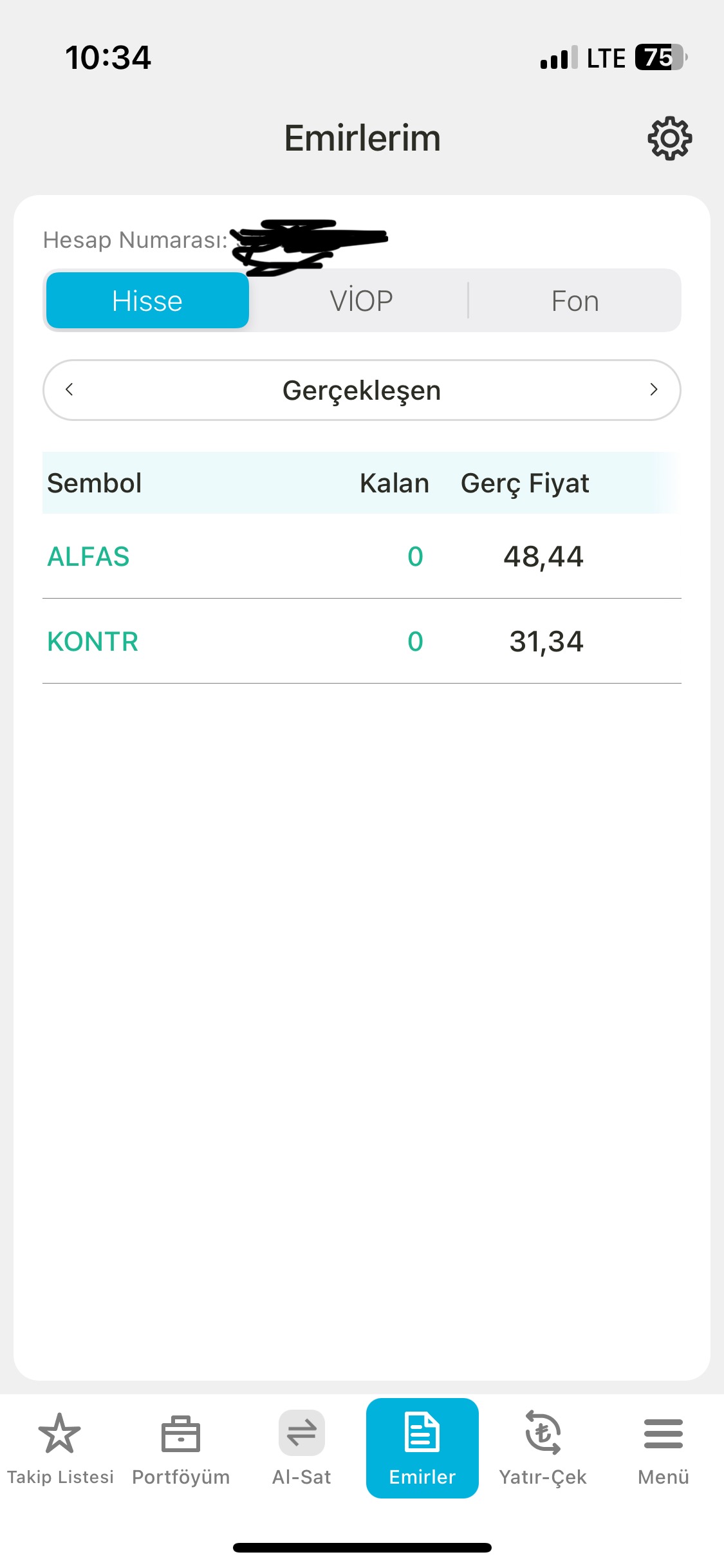Image resolution: width=724 pixels, height=1568 pixels.
Task: Open the Yatır-Çek tab
Action: (543, 1448)
